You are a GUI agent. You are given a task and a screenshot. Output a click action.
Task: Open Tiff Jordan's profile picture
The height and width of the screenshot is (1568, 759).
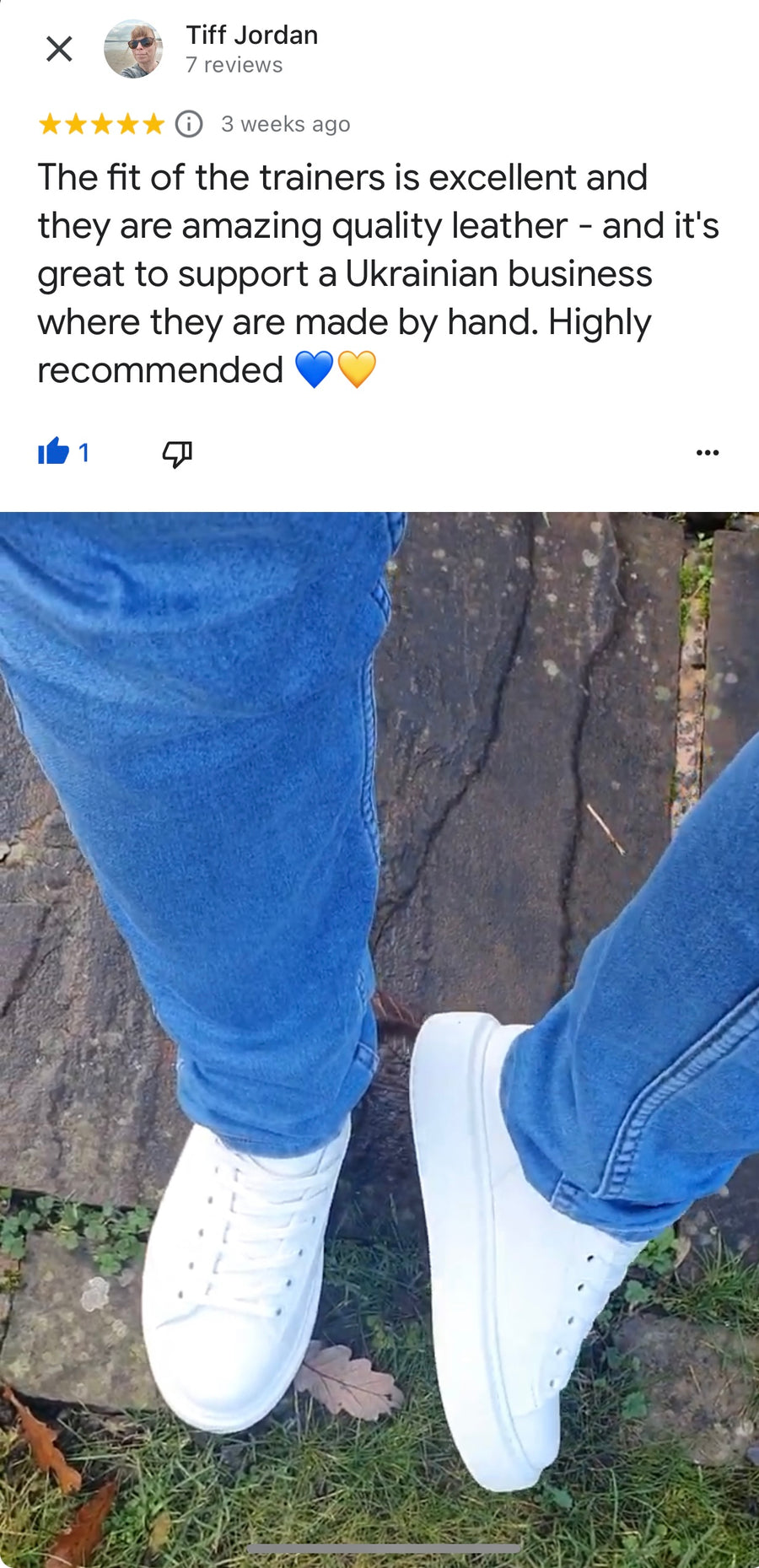pos(133,49)
